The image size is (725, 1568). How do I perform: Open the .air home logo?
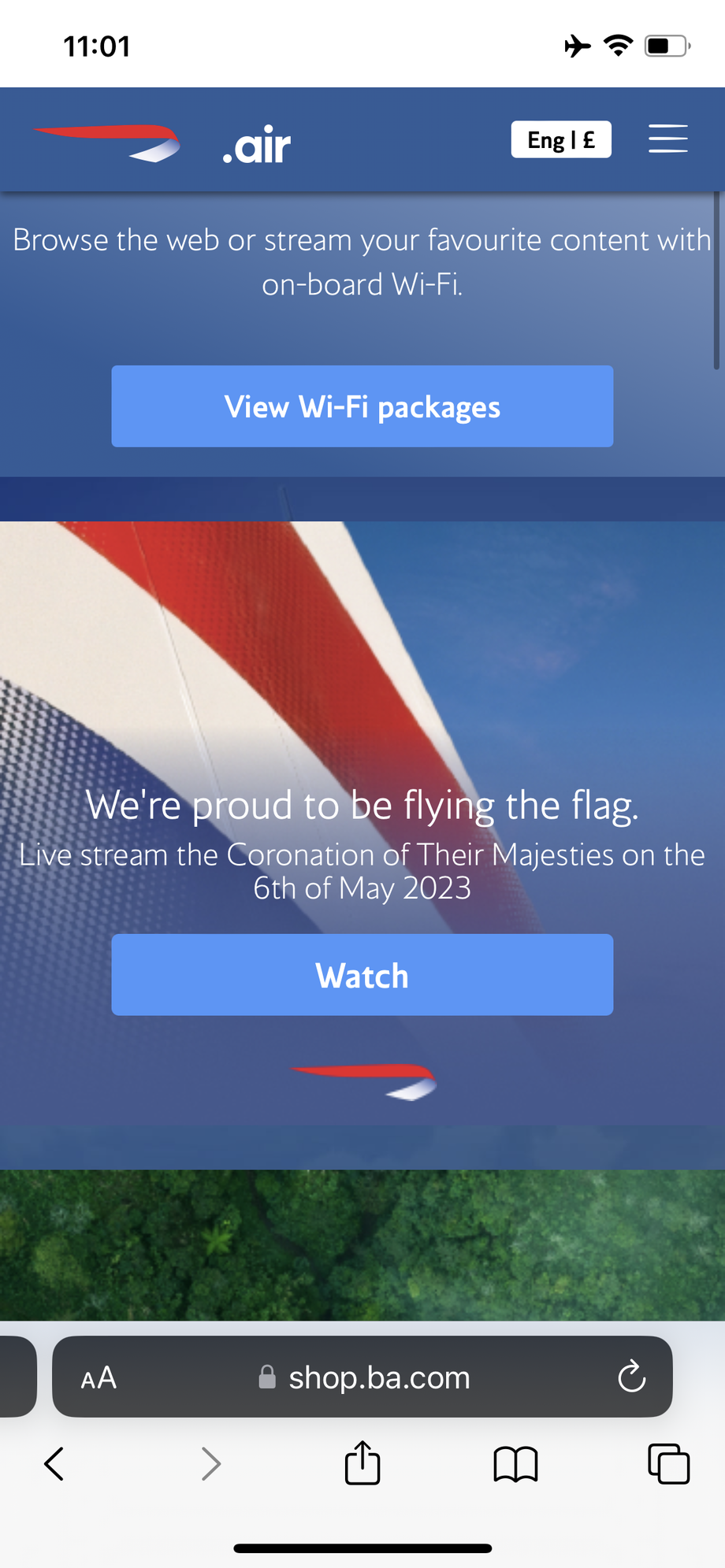tap(257, 145)
